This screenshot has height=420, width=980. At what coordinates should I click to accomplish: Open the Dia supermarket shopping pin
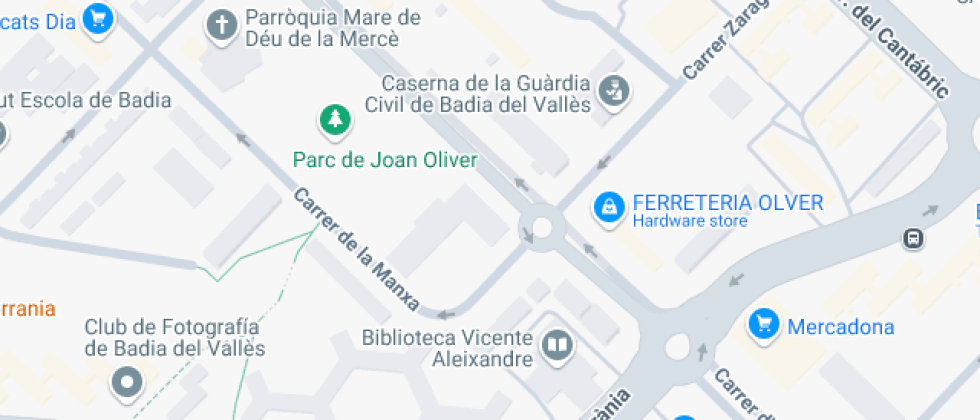[x=97, y=17]
